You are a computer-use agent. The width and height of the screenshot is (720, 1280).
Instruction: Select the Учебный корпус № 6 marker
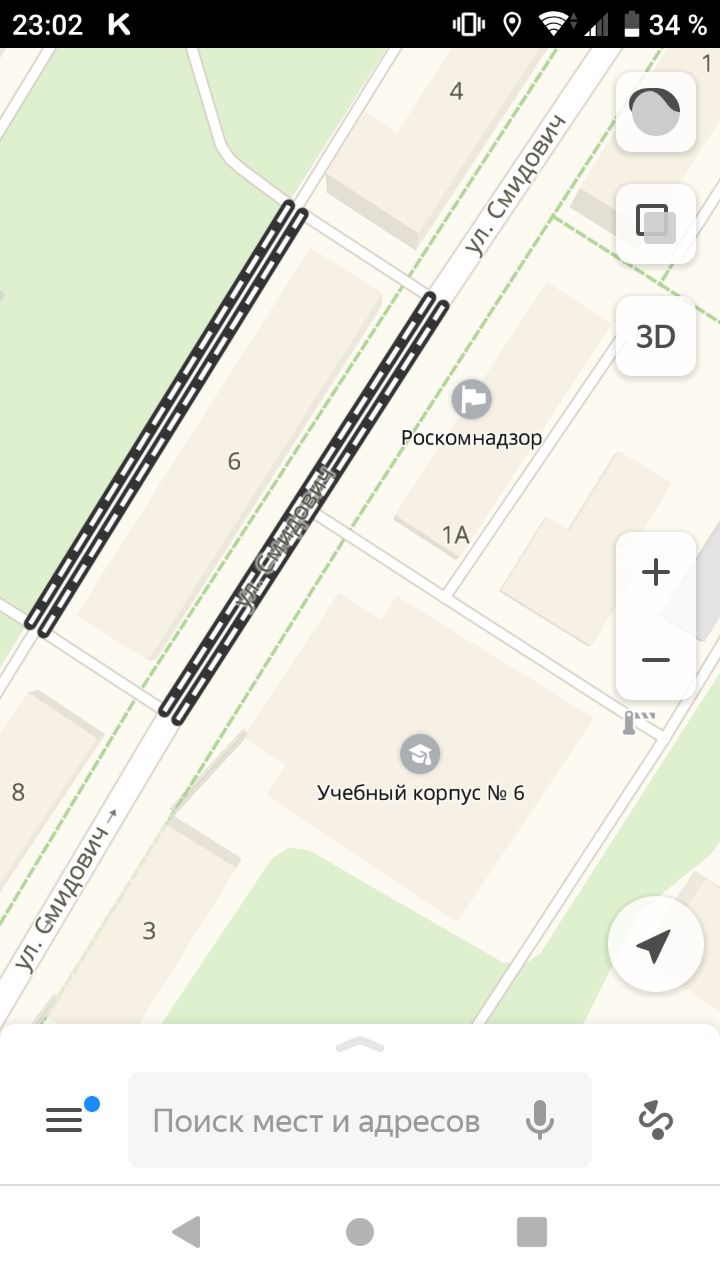point(421,754)
